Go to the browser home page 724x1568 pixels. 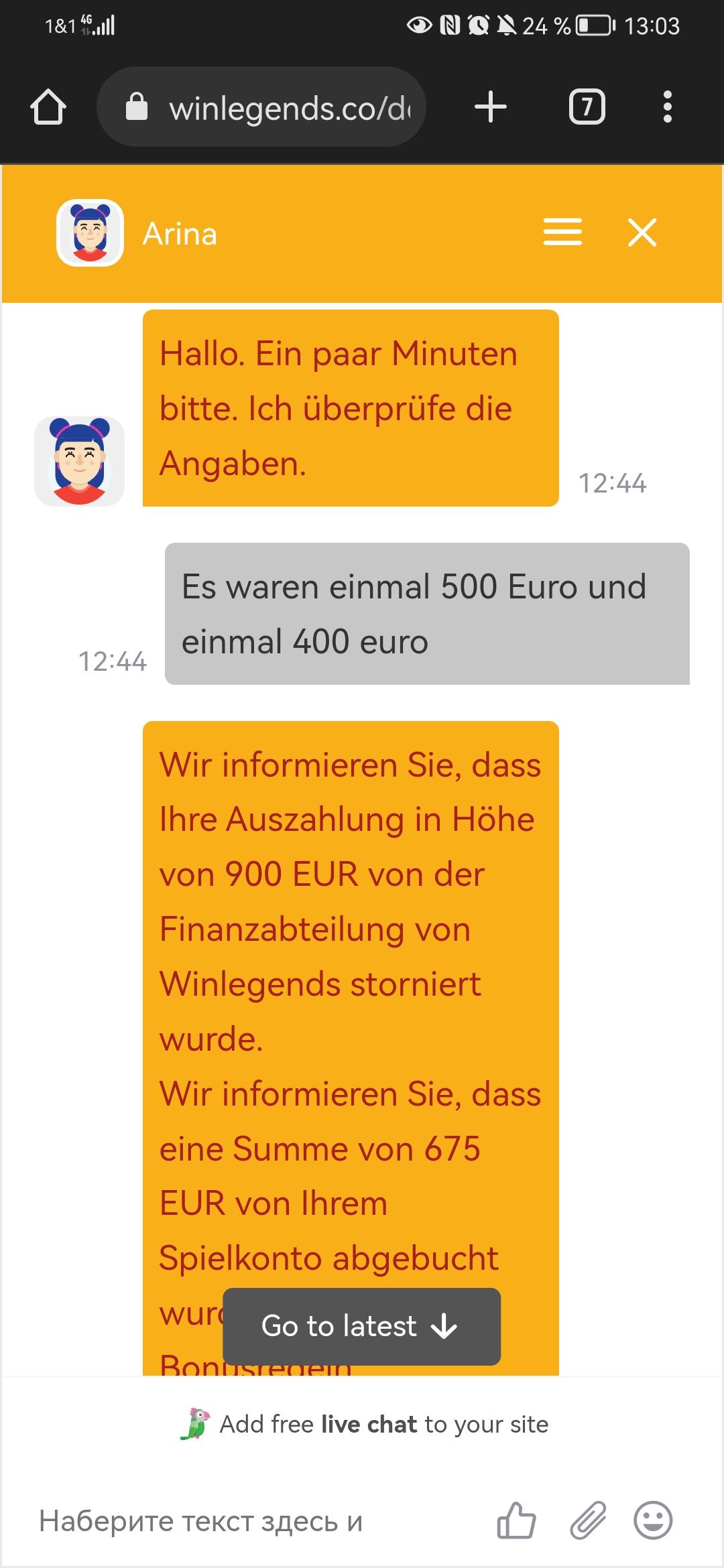point(48,107)
